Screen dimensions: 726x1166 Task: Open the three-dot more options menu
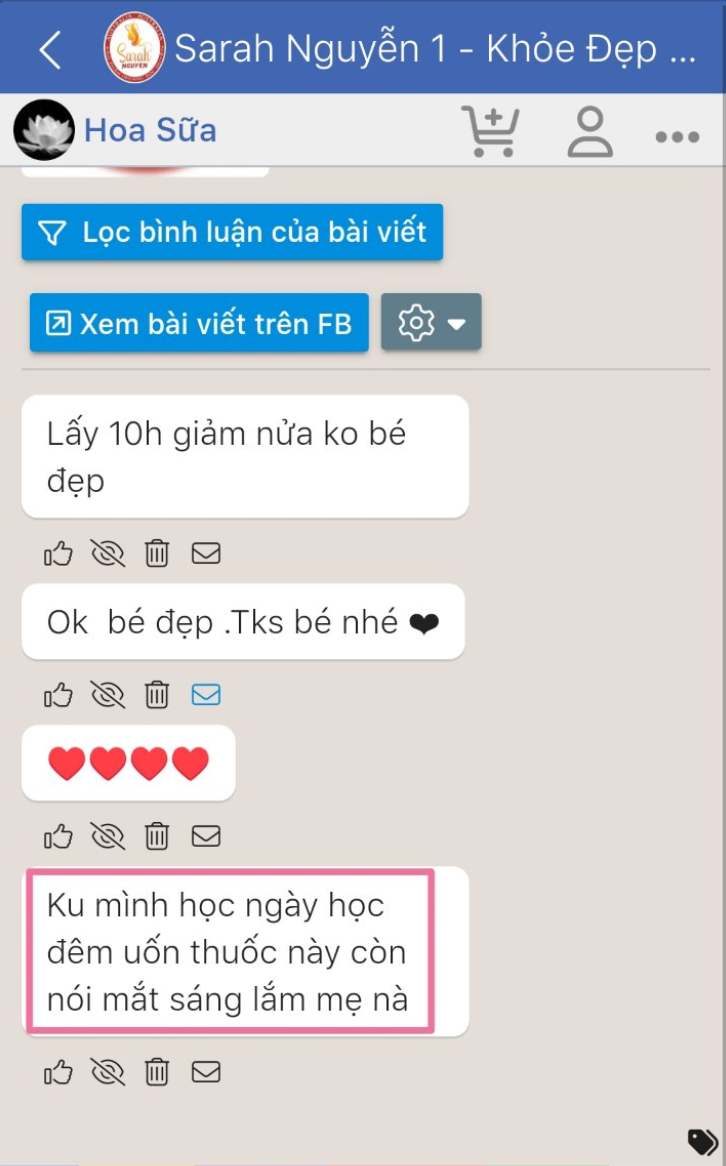[677, 137]
